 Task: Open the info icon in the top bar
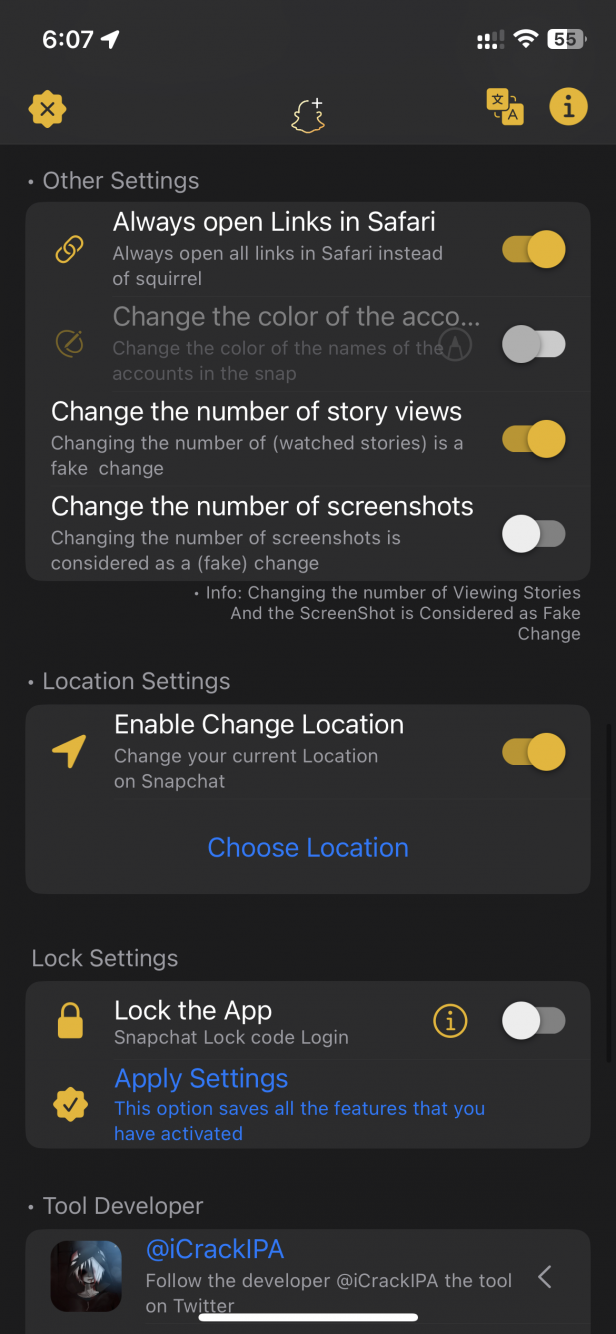568,106
